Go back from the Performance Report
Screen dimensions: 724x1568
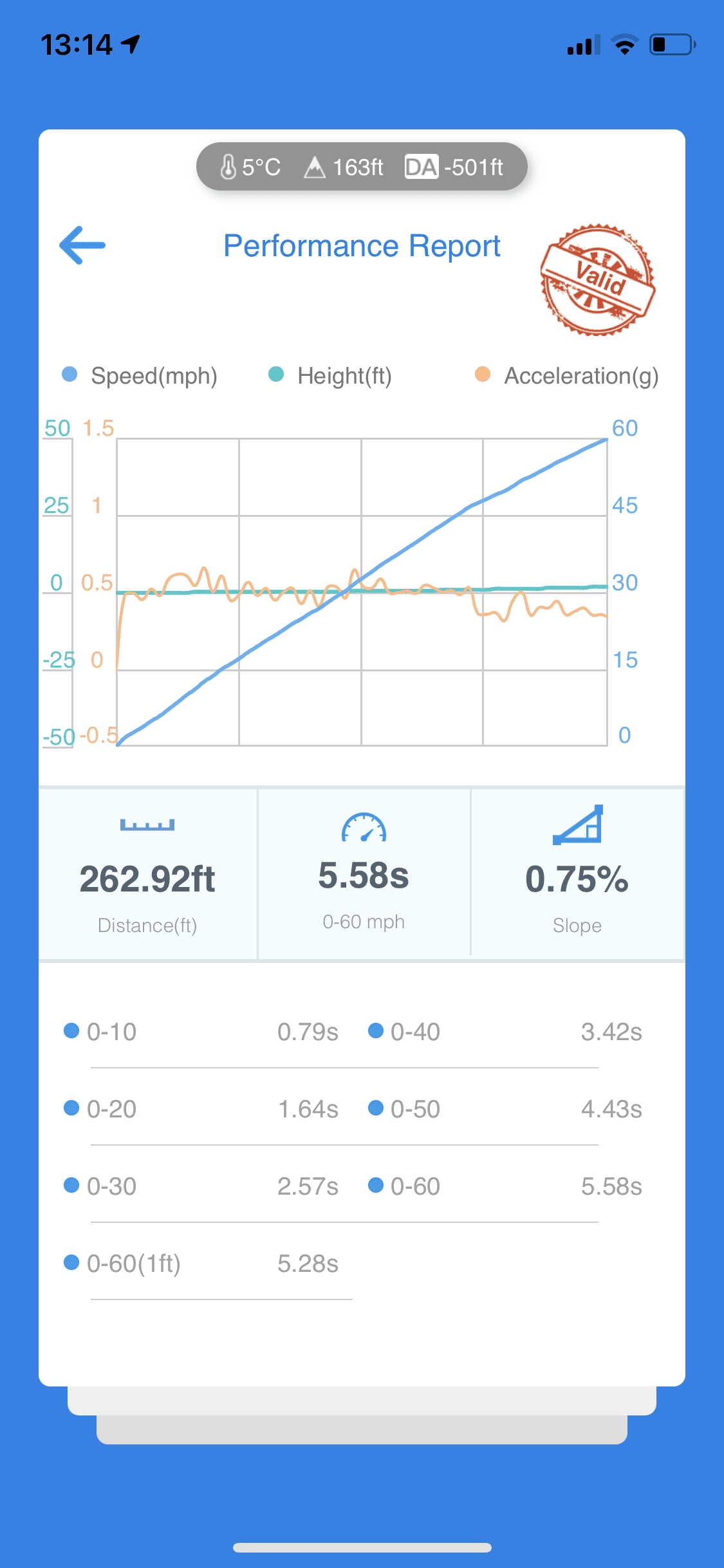82,245
